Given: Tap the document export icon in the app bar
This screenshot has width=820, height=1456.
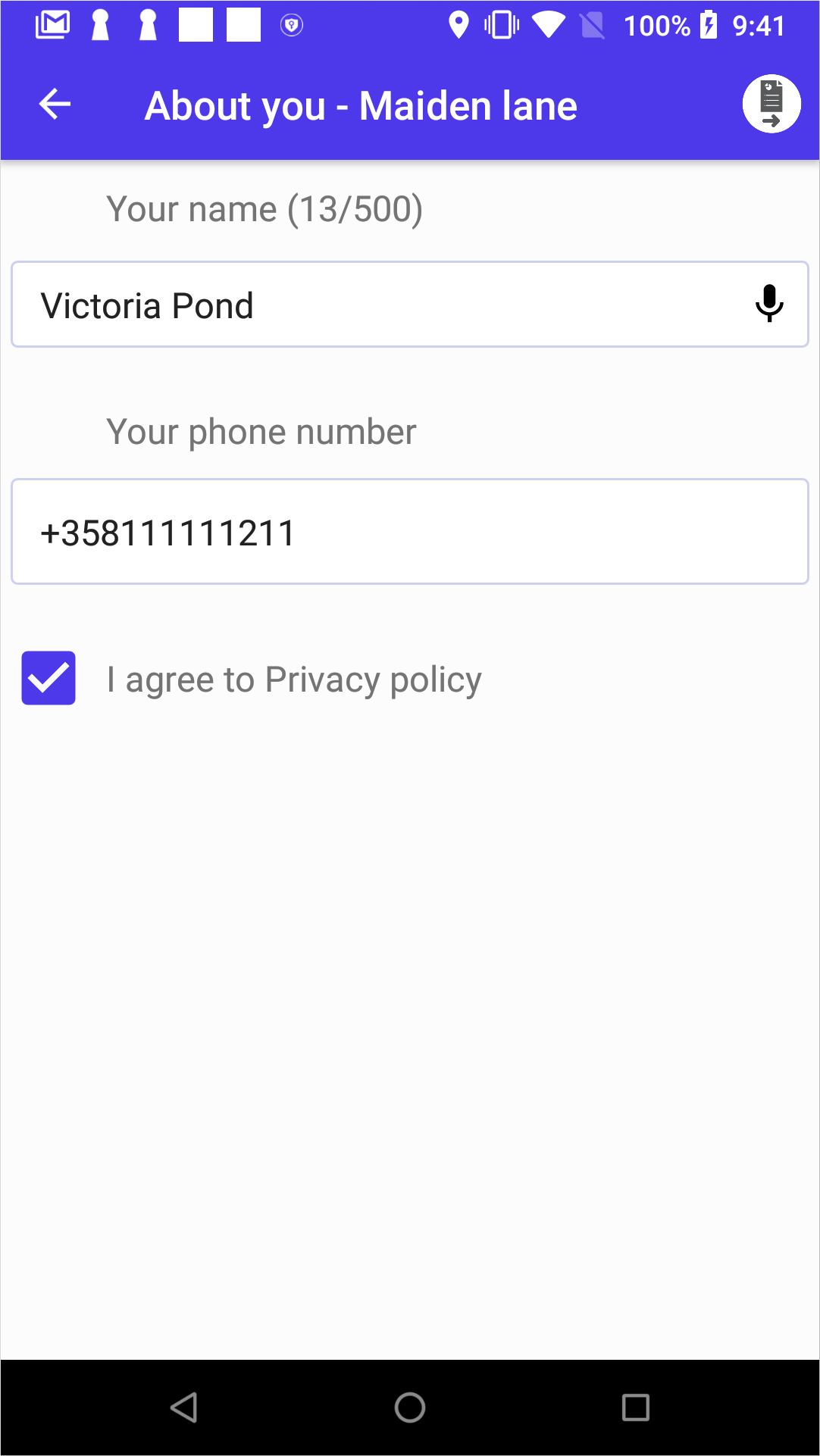Looking at the screenshot, I should [x=771, y=105].
